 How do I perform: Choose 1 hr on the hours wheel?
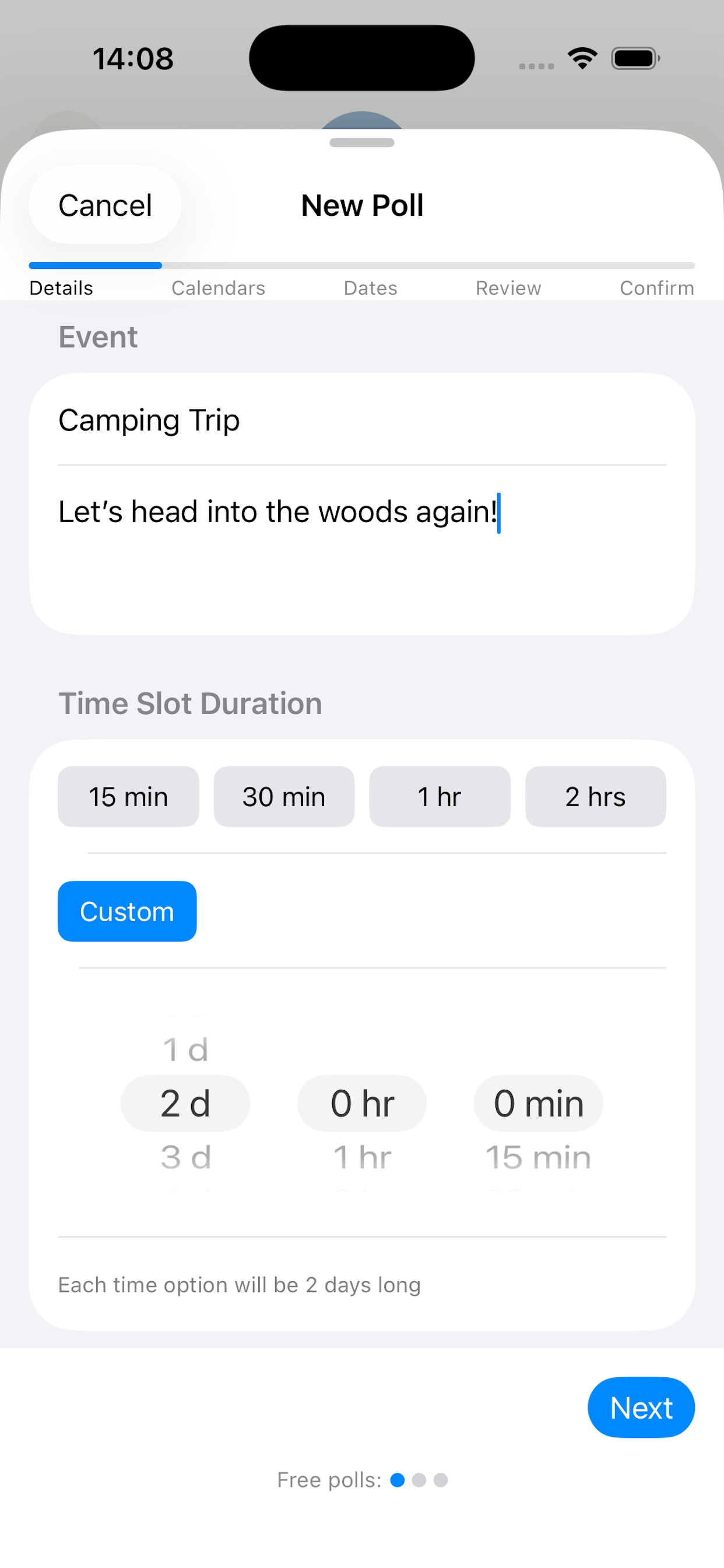tap(361, 1157)
